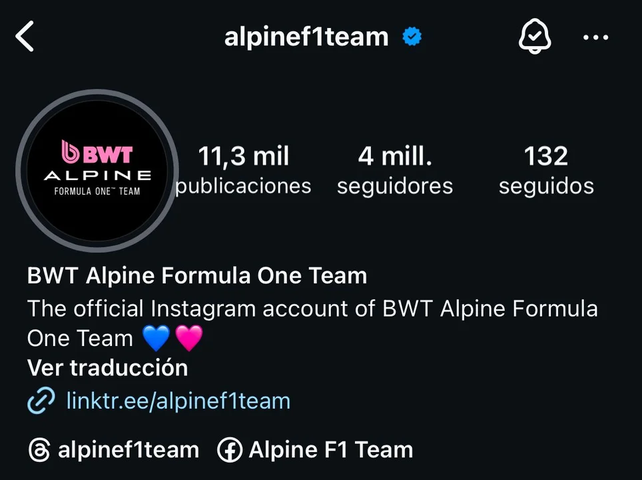Open the 4 mill. seguidores list
This screenshot has width=642, height=480.
395,170
